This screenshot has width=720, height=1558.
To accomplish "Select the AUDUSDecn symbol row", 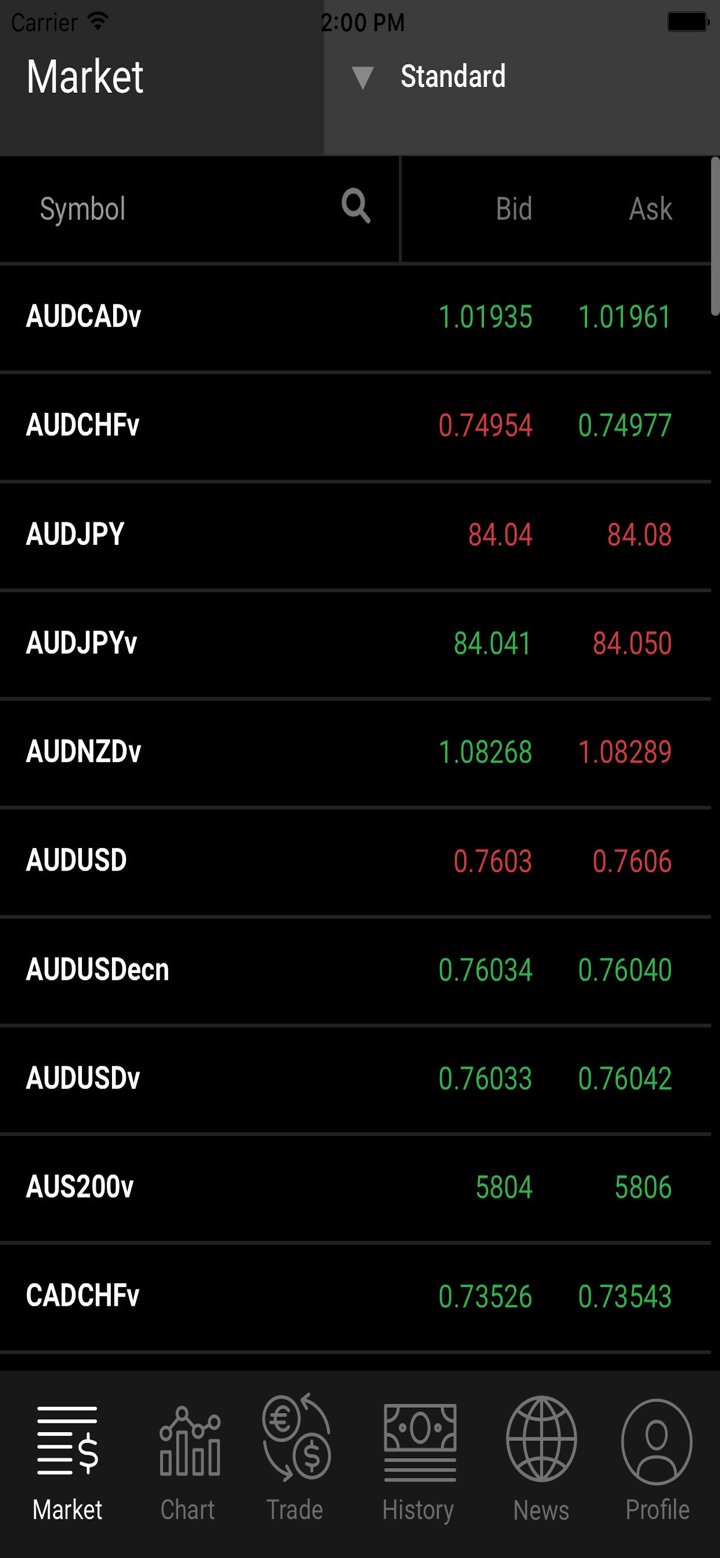I will 350,970.
